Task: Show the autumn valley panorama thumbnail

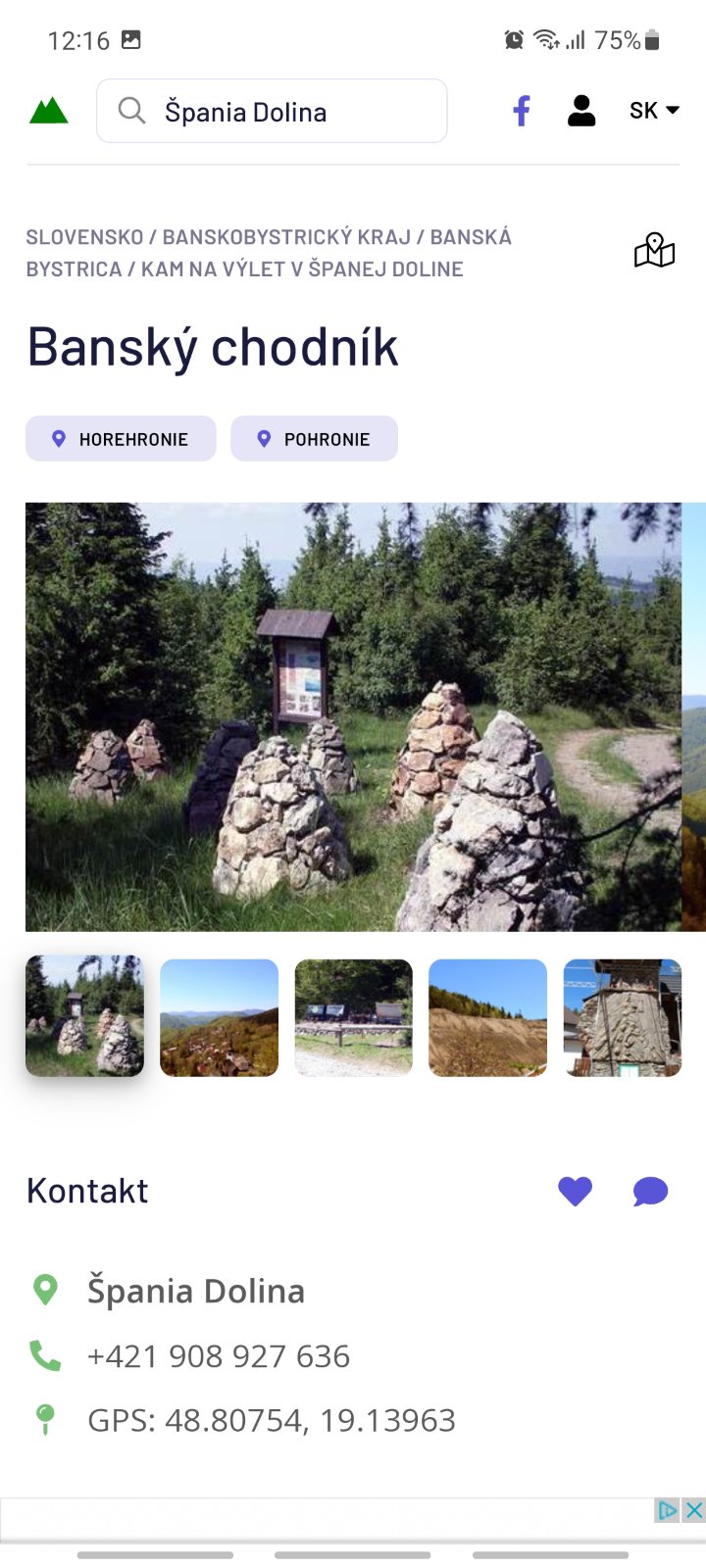Action: [219, 1017]
